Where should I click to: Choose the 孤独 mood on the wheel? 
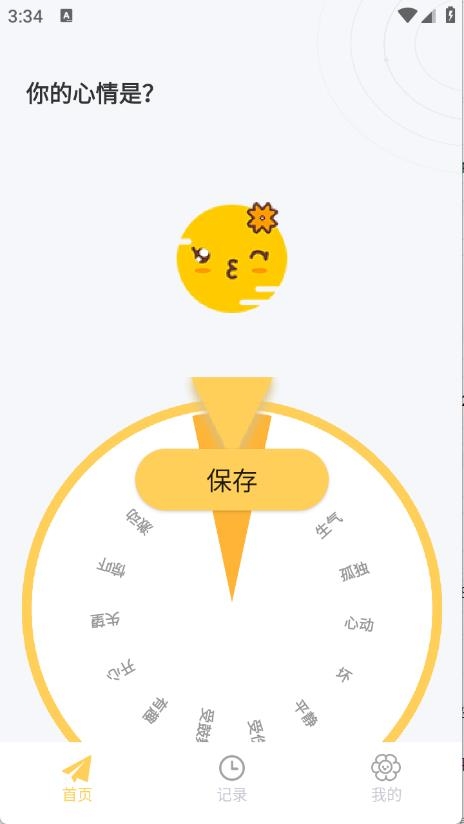point(355,571)
